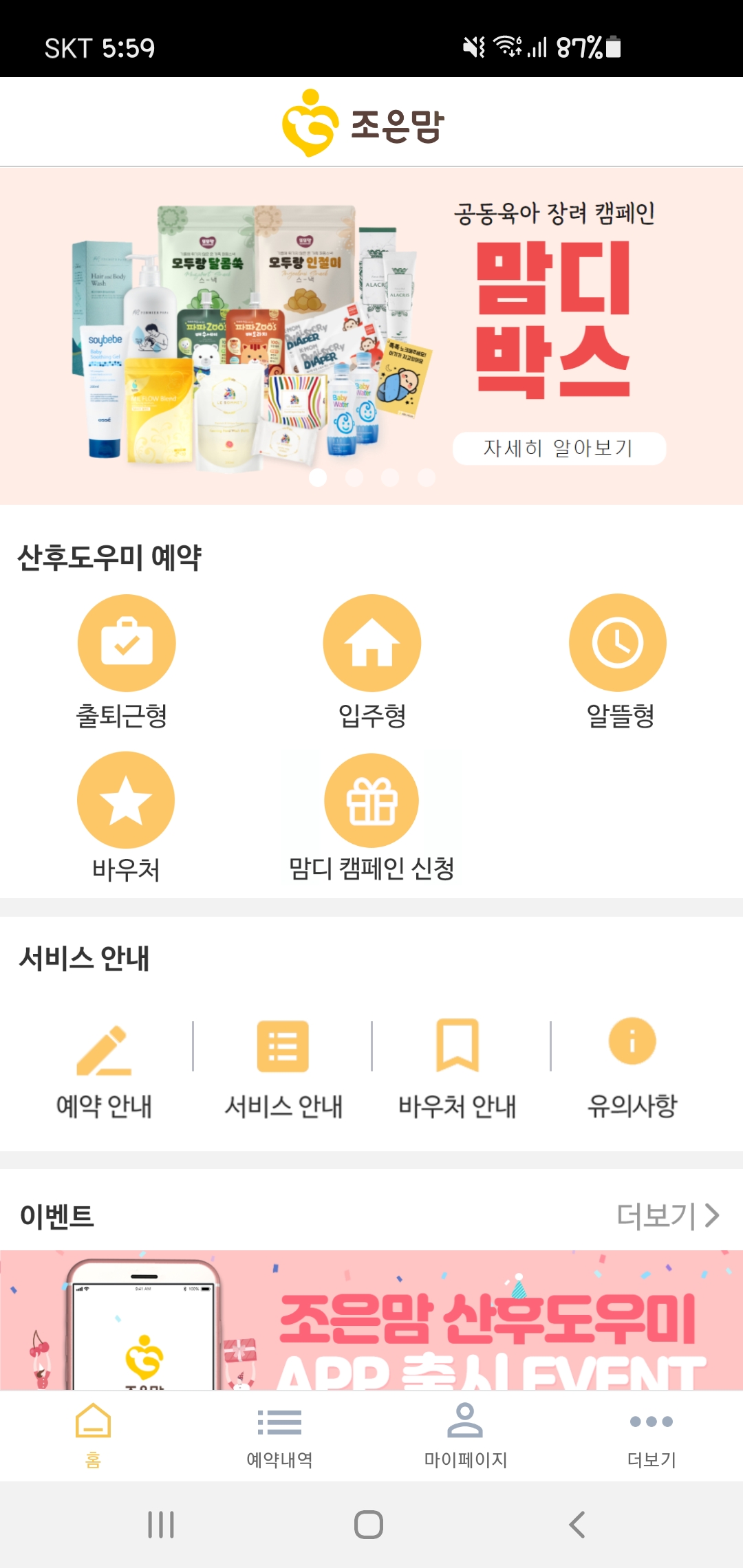Open recent apps from the navigation bar

[161, 1525]
